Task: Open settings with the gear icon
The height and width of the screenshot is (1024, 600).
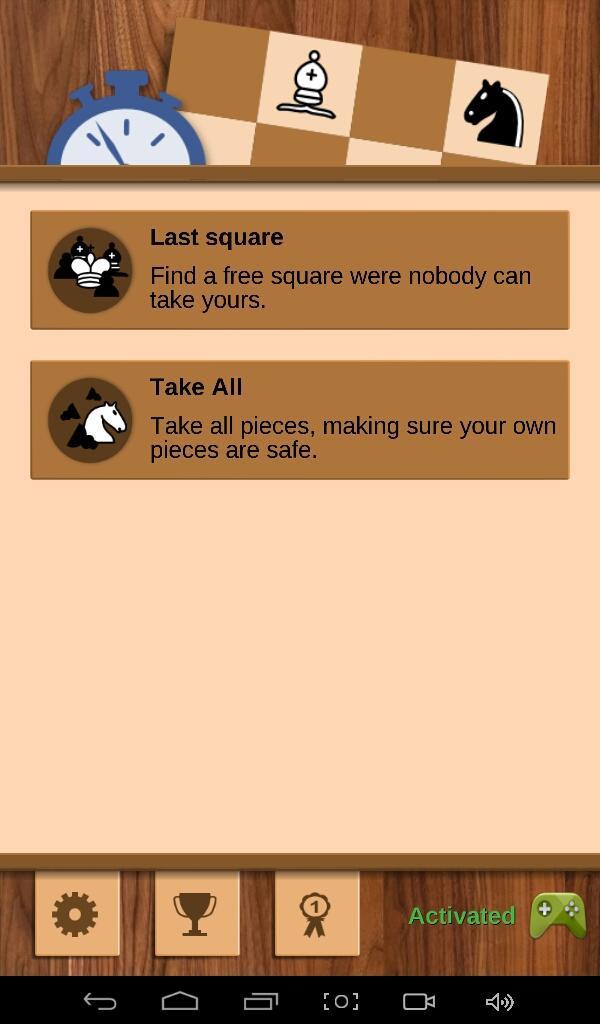Action: (x=76, y=914)
